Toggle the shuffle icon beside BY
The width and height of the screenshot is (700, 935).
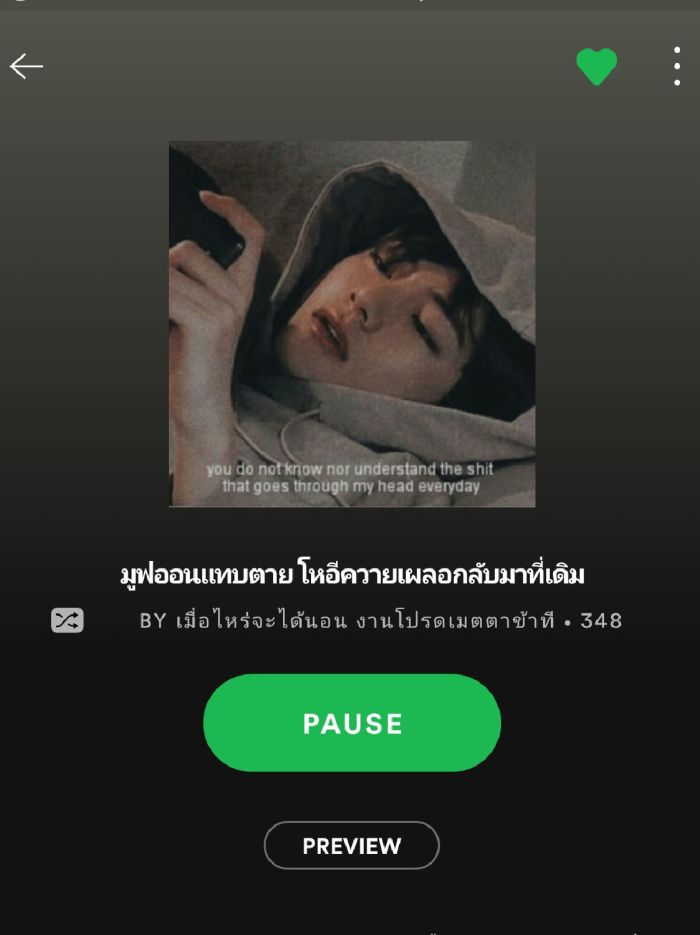coord(67,621)
